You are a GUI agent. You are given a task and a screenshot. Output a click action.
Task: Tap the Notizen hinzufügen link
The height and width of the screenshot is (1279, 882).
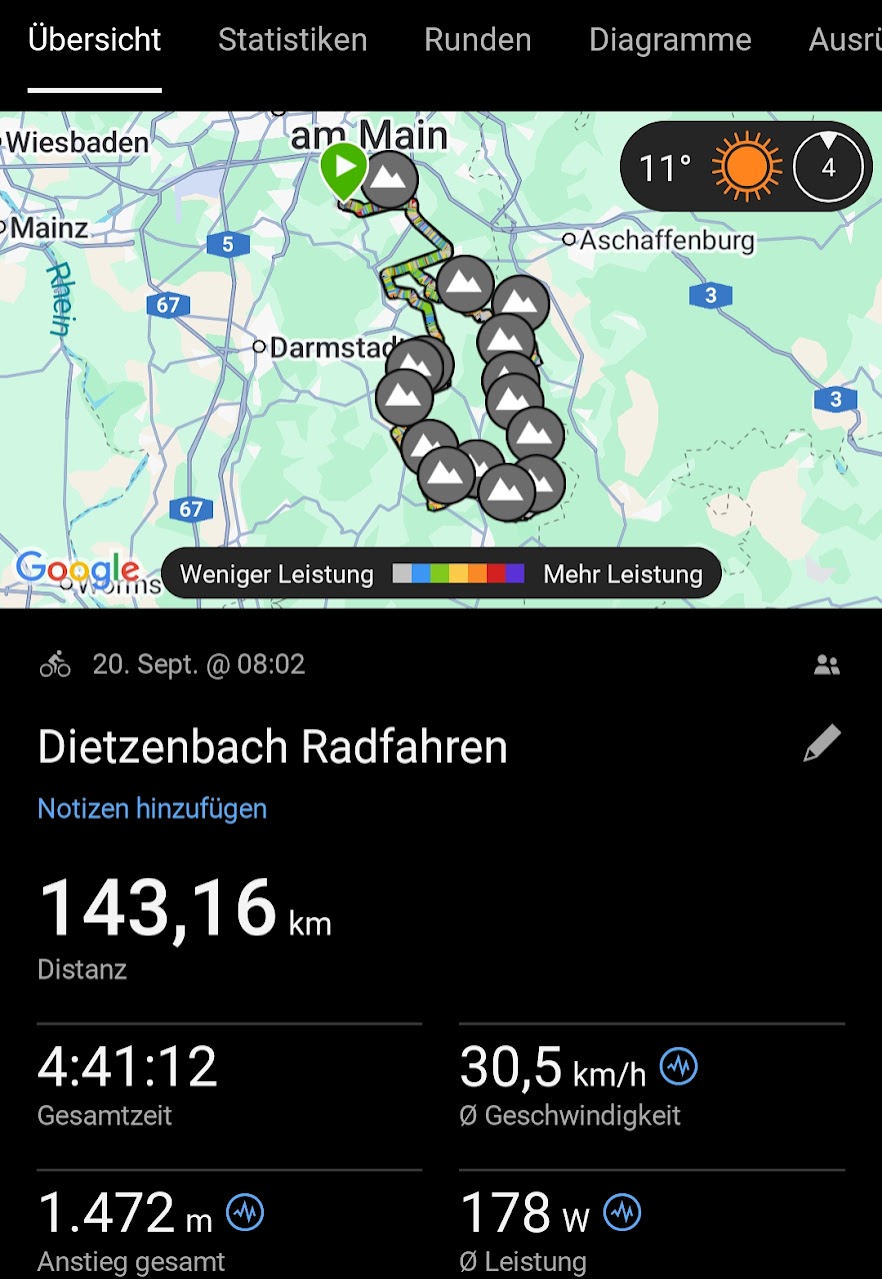click(x=152, y=808)
